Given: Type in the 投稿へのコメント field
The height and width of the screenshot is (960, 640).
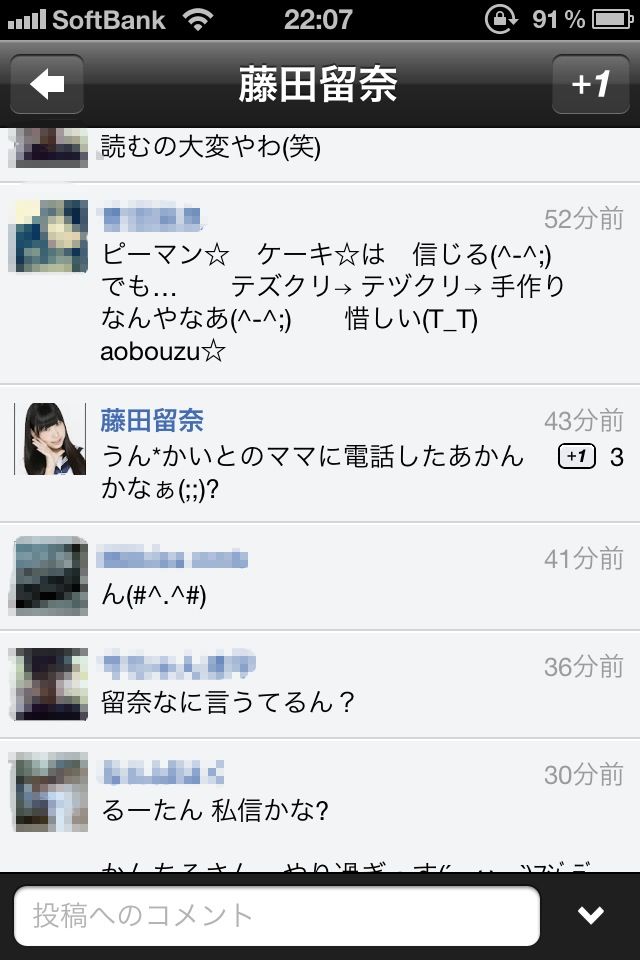Looking at the screenshot, I should (x=277, y=915).
